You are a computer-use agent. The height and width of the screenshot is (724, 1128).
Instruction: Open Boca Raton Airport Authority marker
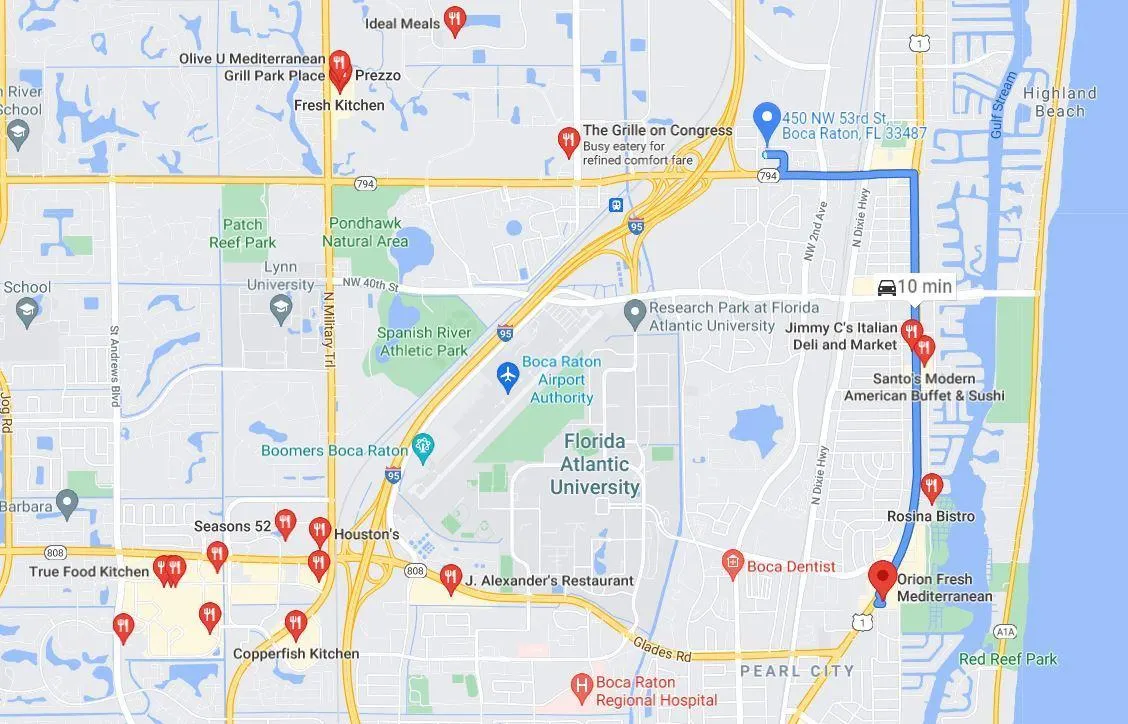[x=508, y=378]
